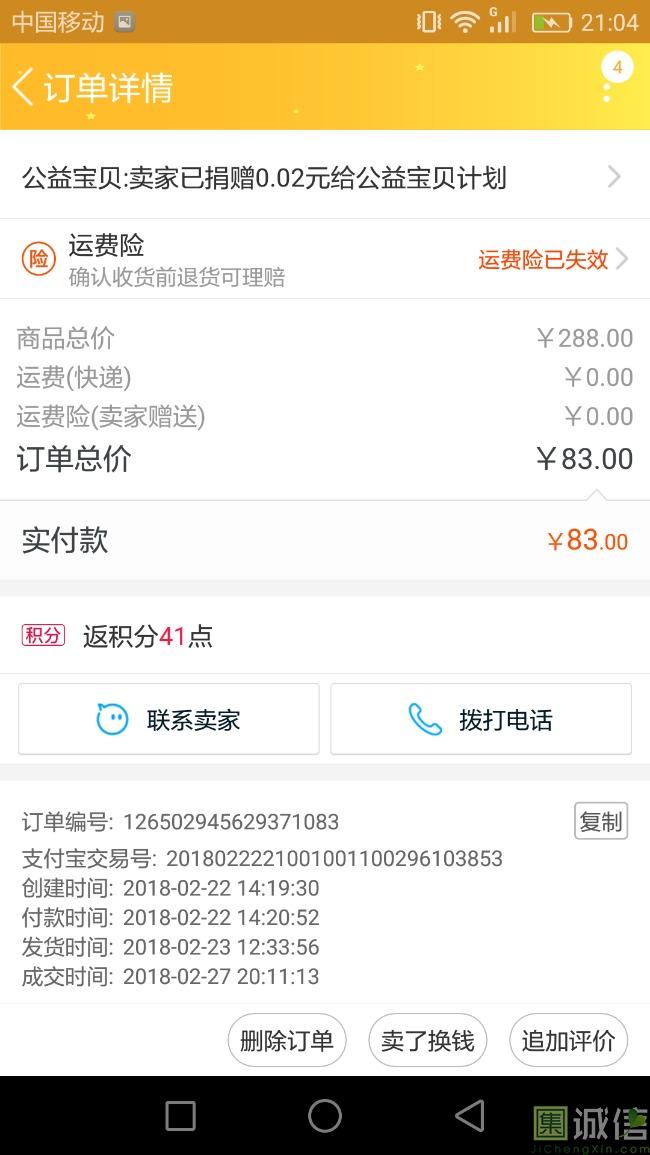Viewport: 650px width, 1155px height.
Task: Open the 公益宝贝 donation row
Action: point(325,178)
